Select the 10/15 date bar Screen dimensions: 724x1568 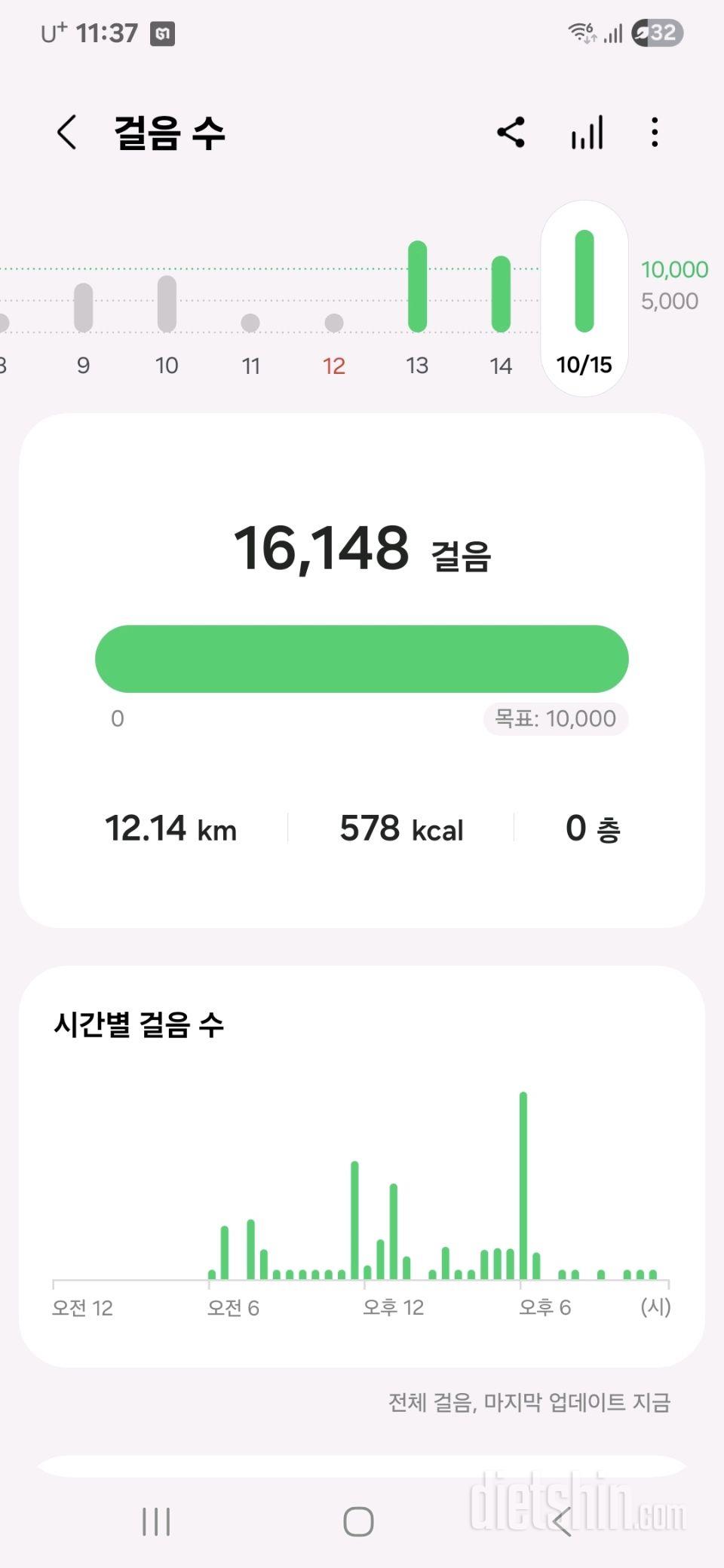[x=584, y=298]
